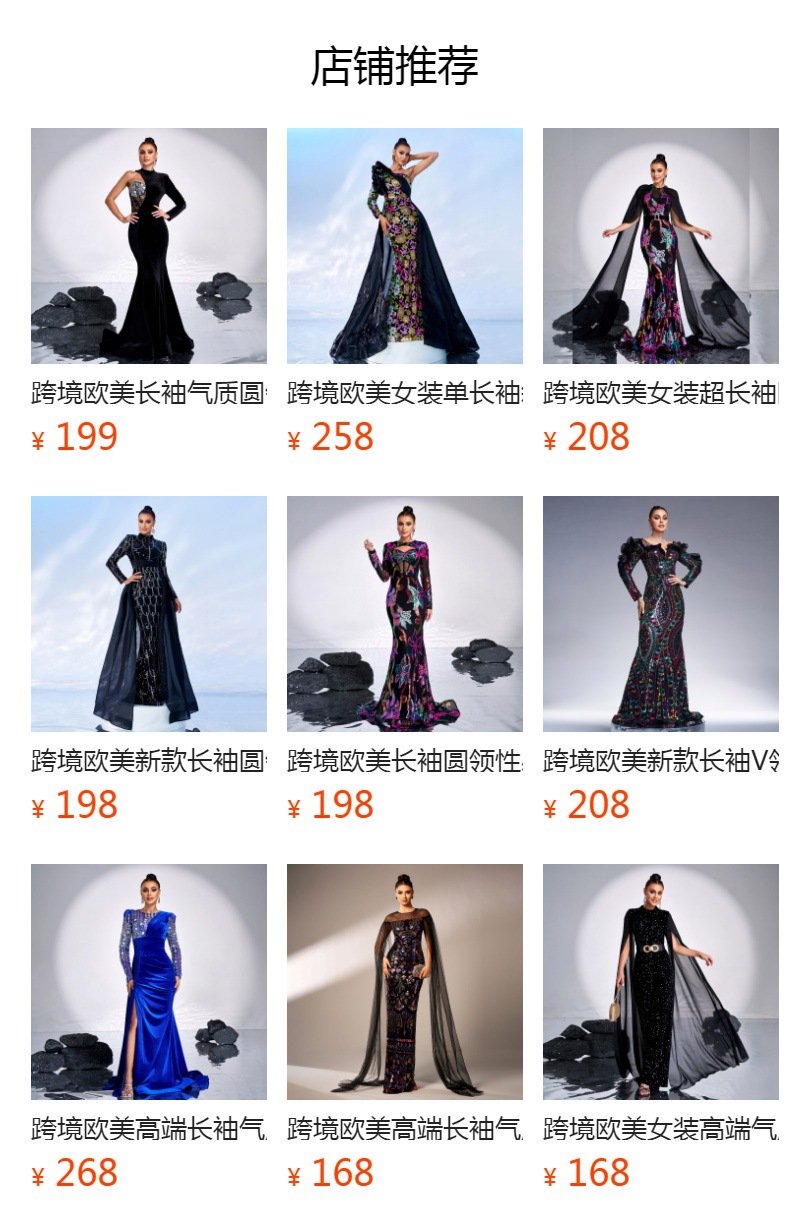Open 跨境欧美长袖圆领性 floral dress at ¥198

[x=404, y=614]
